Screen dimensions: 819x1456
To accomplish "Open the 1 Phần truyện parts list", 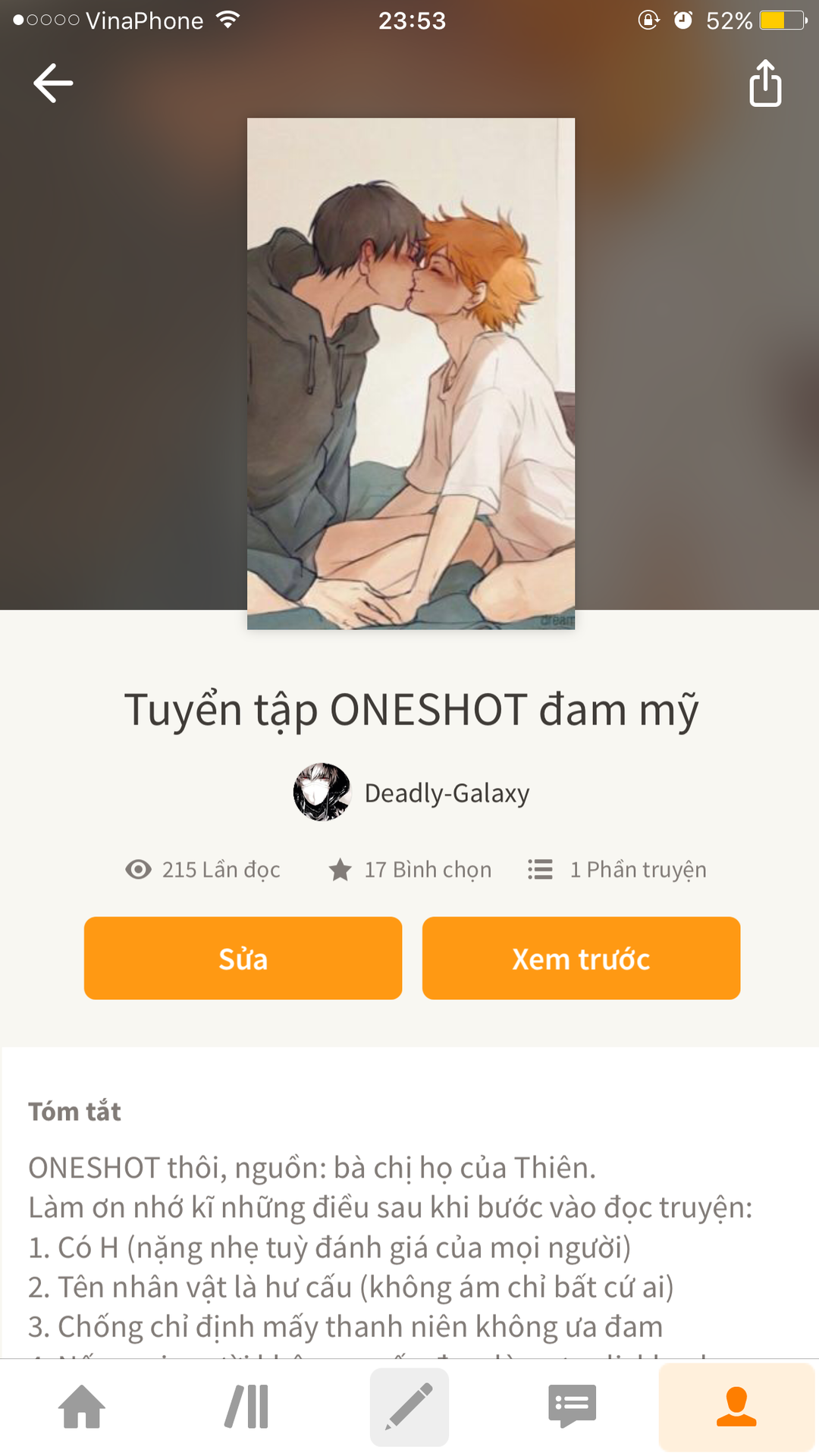I will click(617, 869).
